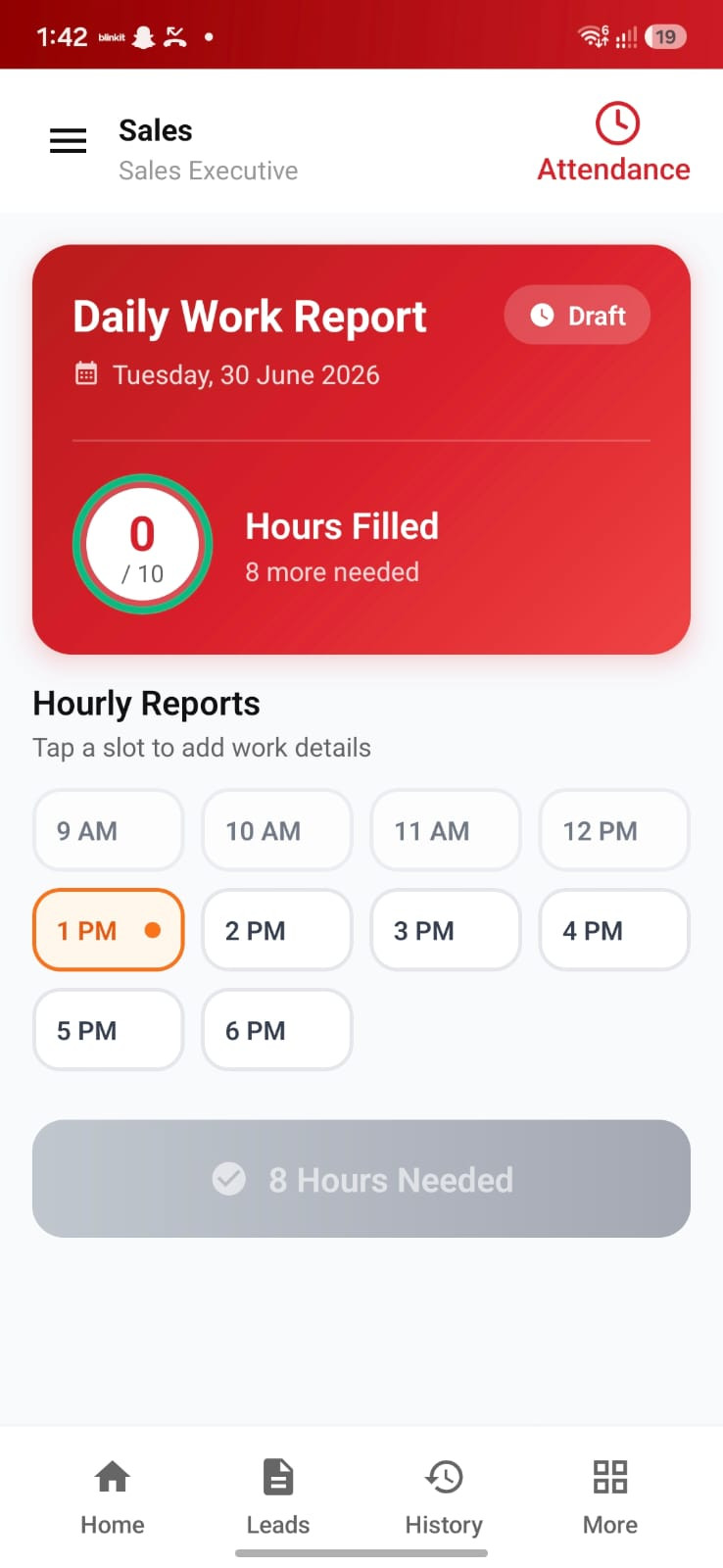Tap the 8 Hours Needed button

point(361,1179)
